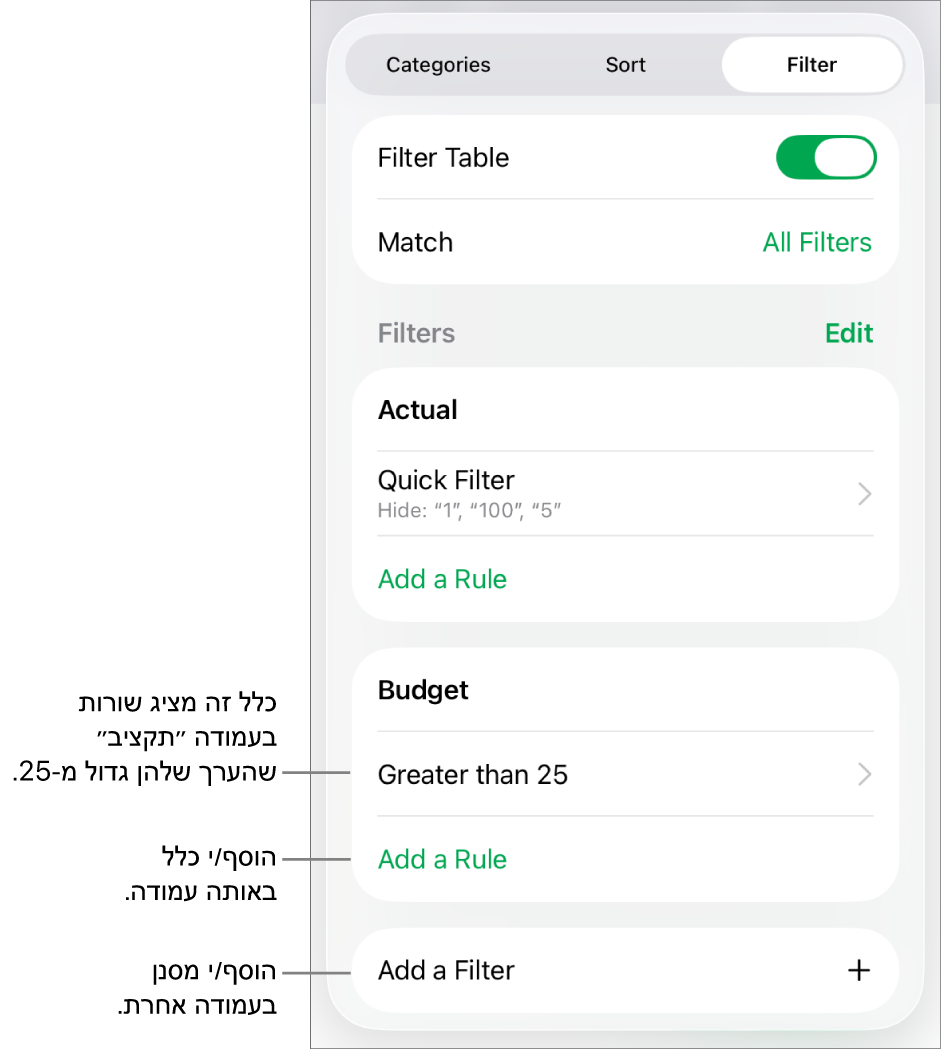This screenshot has height=1051, width=942.
Task: Add a Rule to the Budget filter
Action: pos(442,859)
